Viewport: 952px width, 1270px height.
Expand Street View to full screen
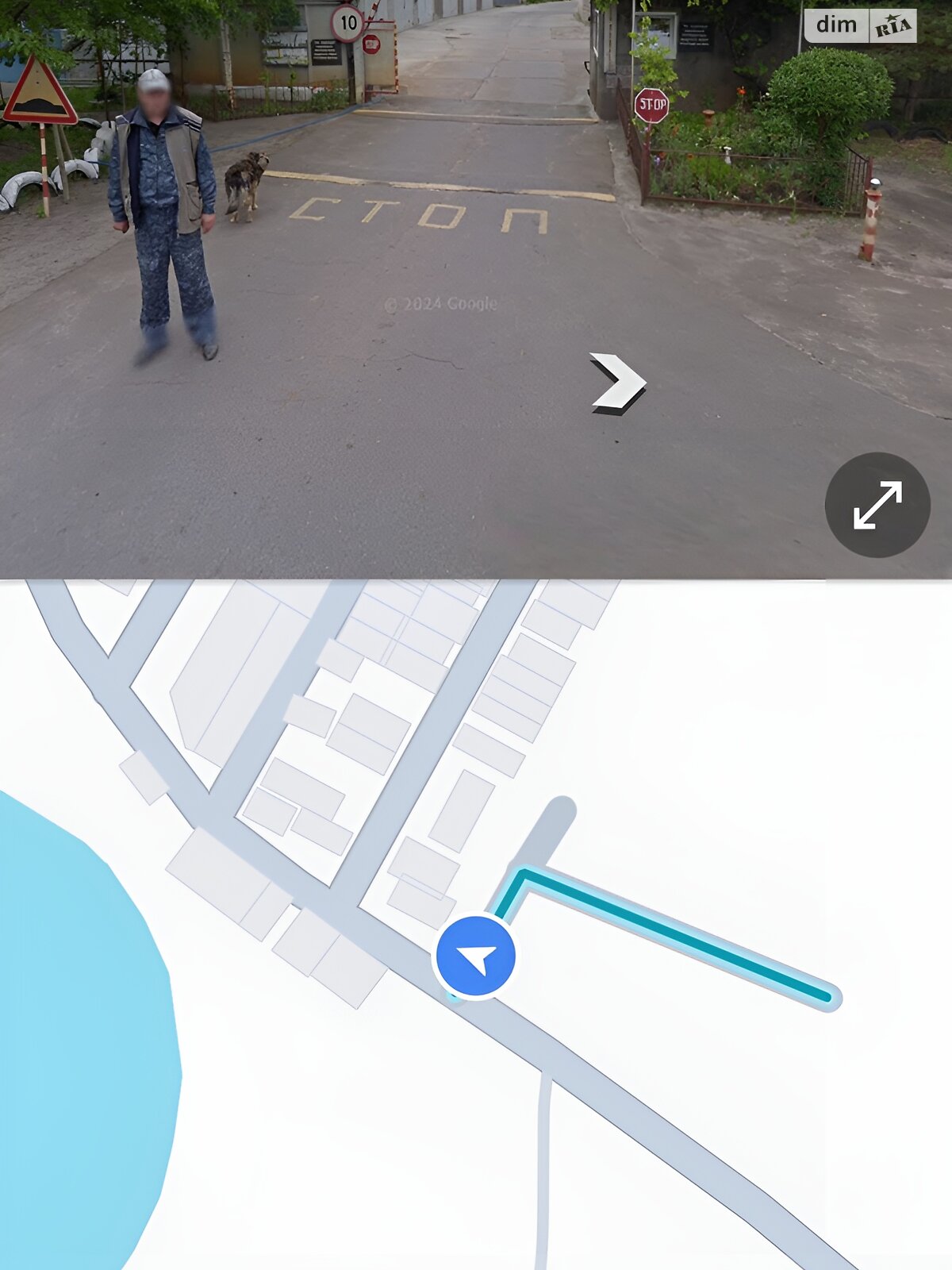[x=877, y=505]
